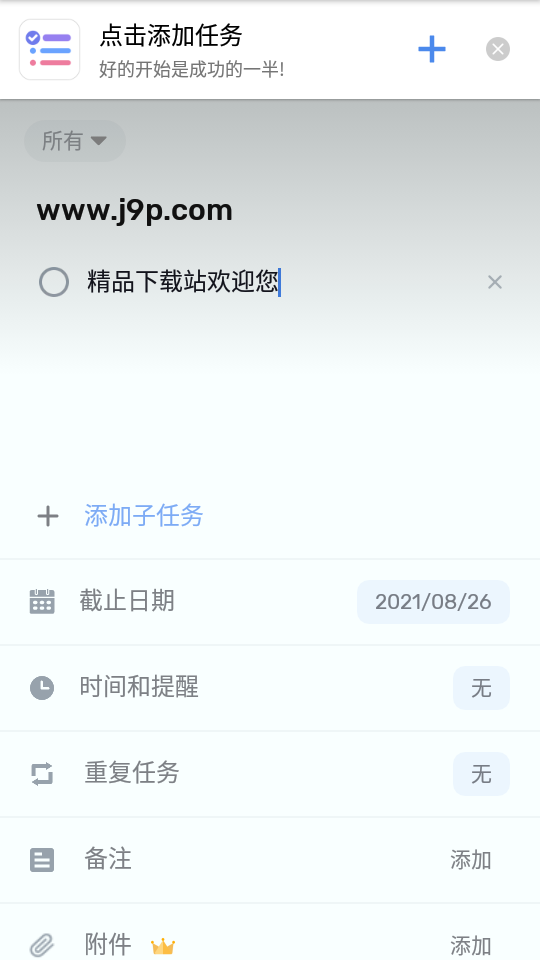Dismiss the add-task banner

(x=498, y=49)
